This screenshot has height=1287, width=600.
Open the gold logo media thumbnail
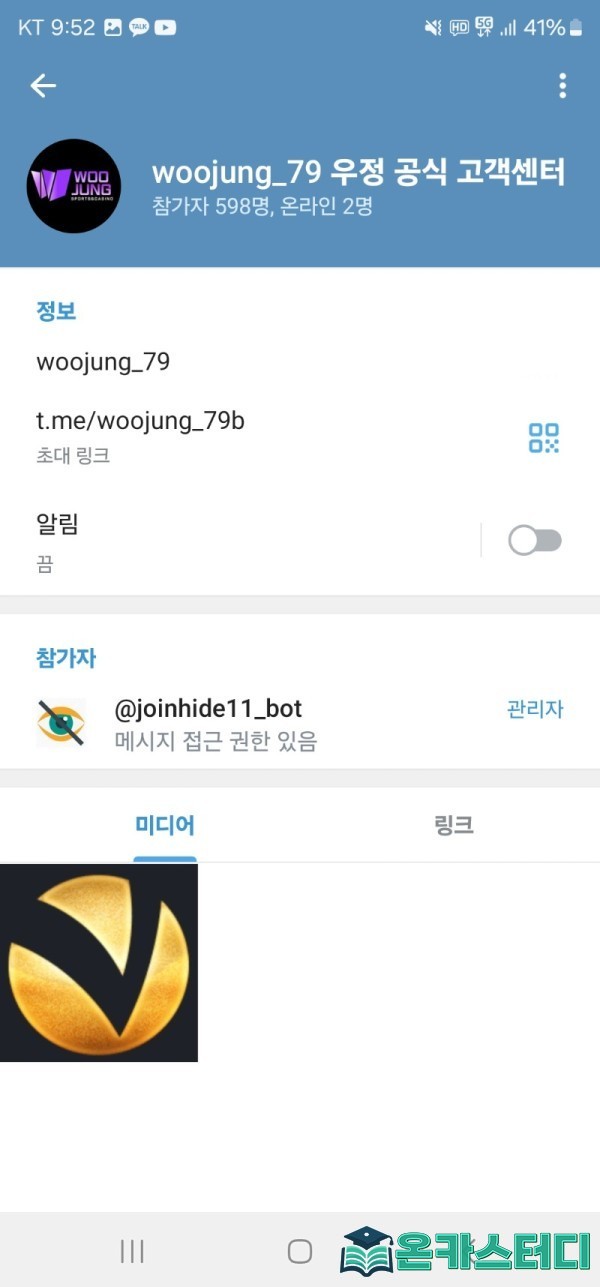tap(98, 962)
